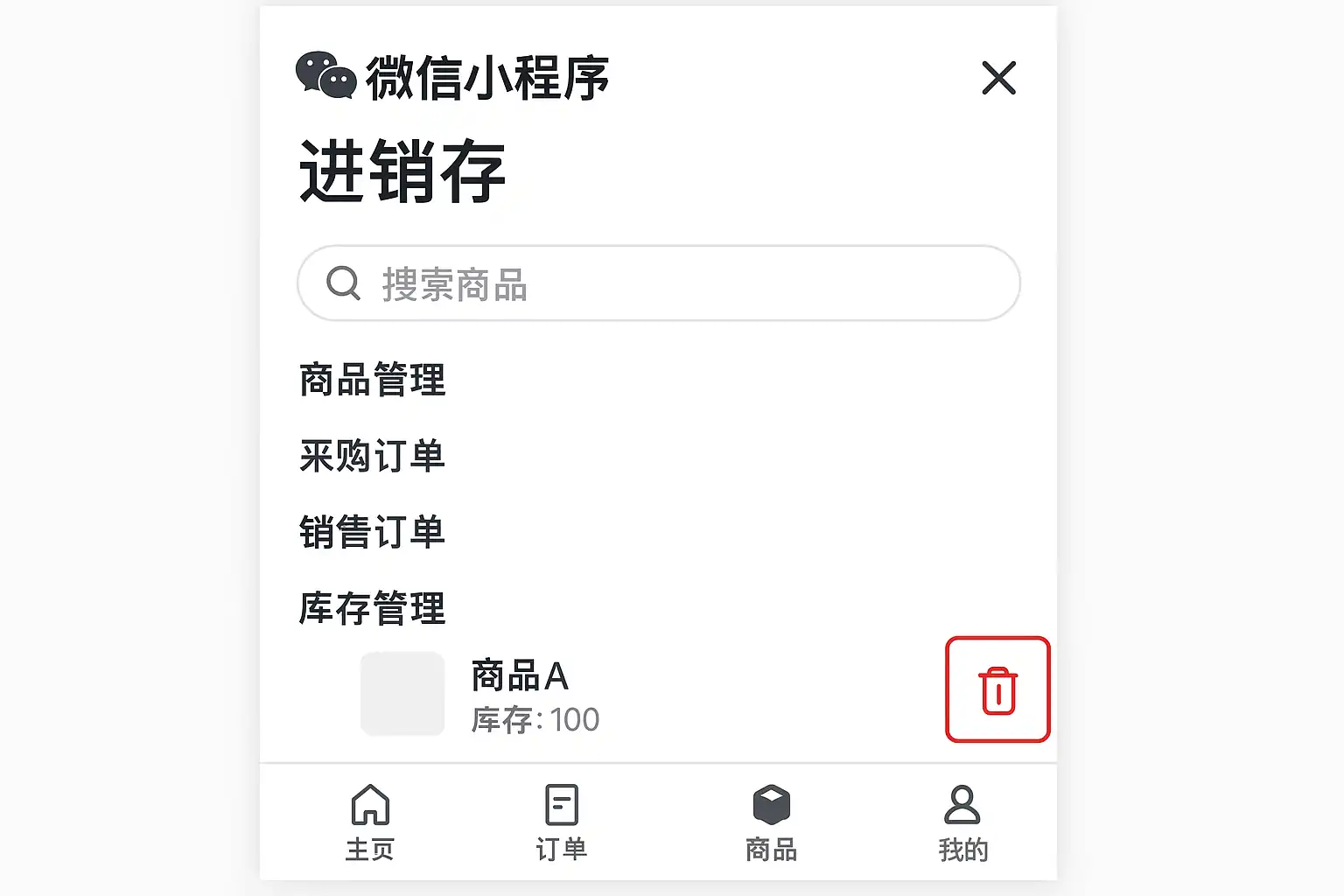Viewport: 1344px width, 896px height.
Task: Delete 商品A with the trash icon
Action: 997,690
